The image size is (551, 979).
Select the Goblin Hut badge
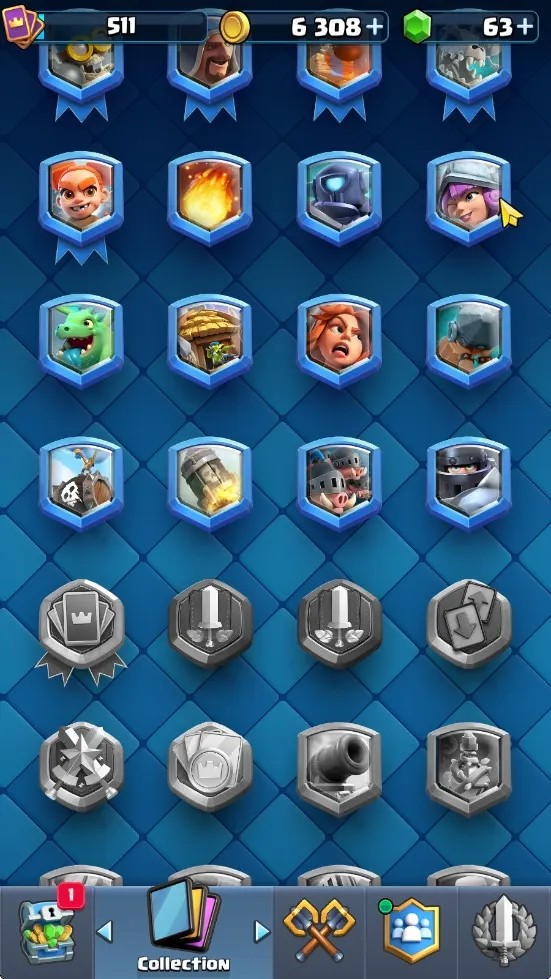[209, 342]
